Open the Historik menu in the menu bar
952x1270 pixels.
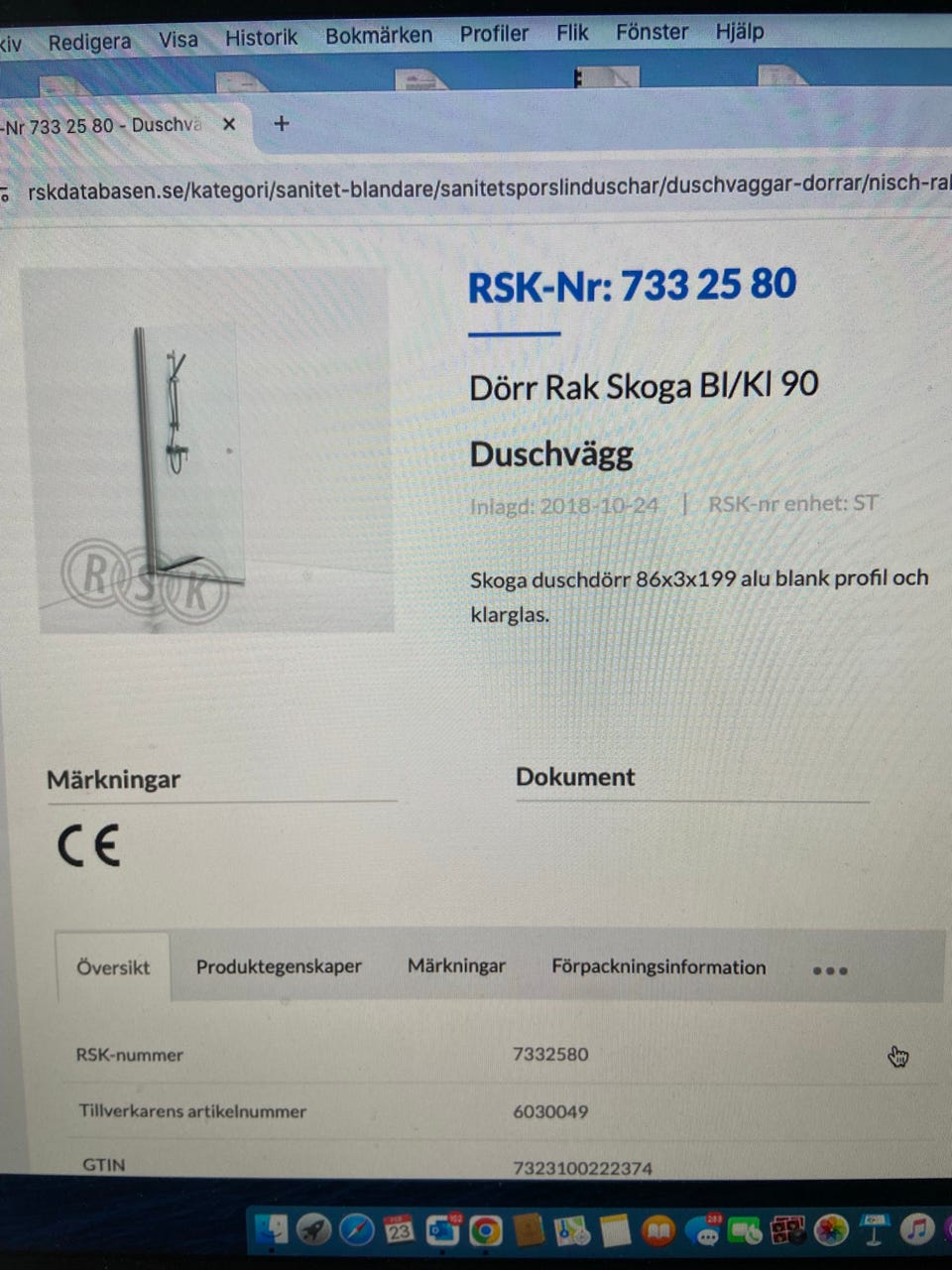click(x=261, y=37)
